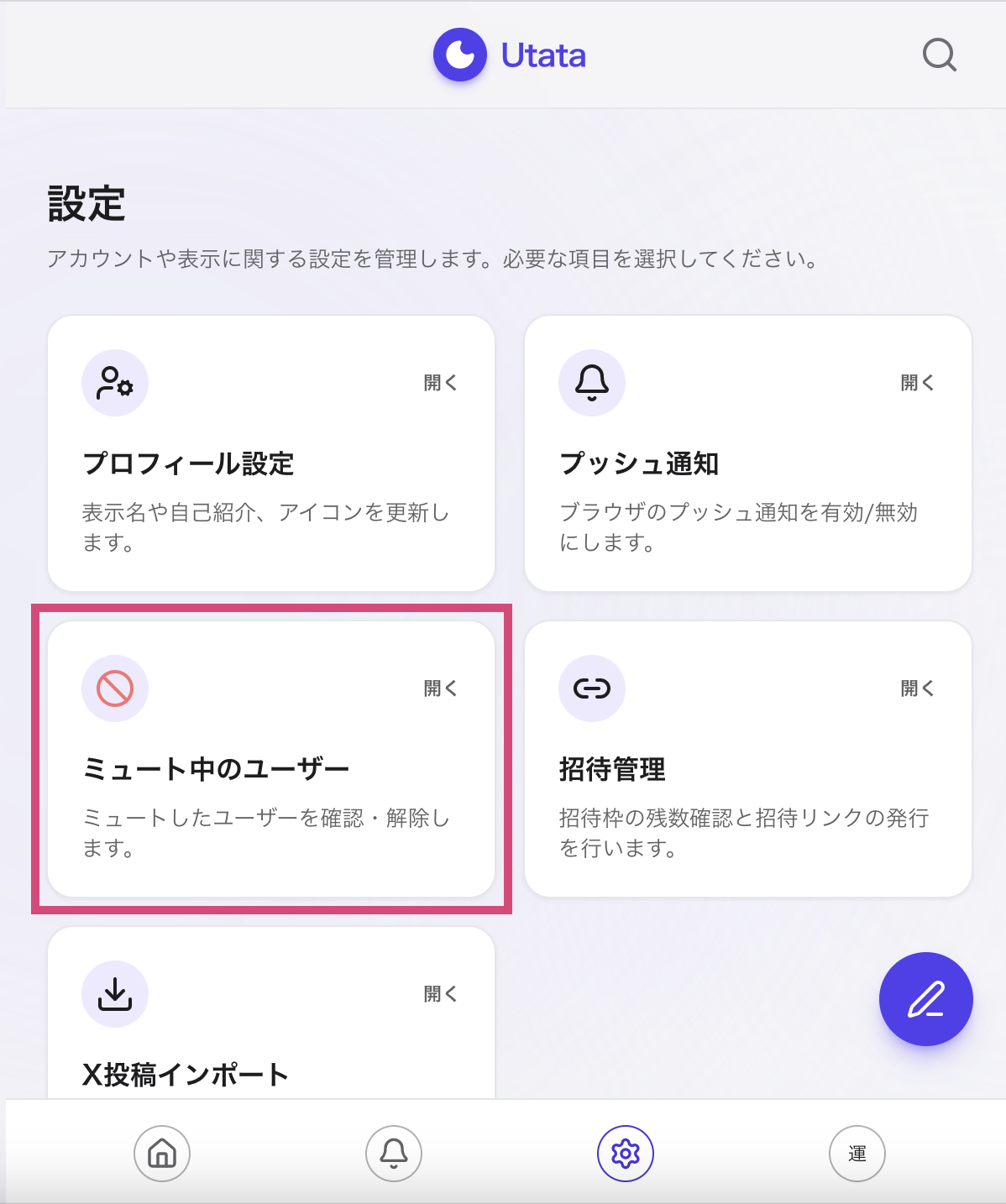The width and height of the screenshot is (1006, 1204).
Task: Click the mute prohibition icon on ミュート中のユーザー
Action: 115,688
